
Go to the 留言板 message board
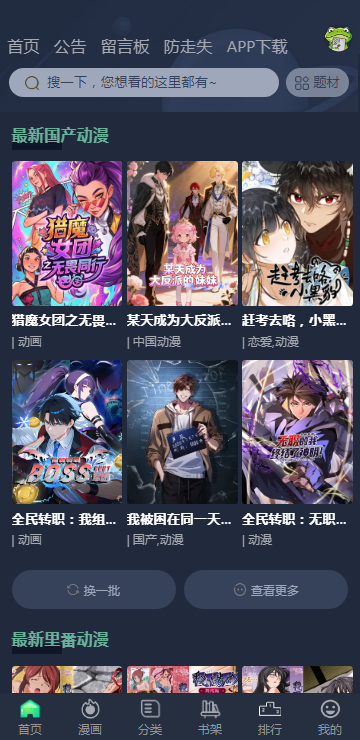[x=125, y=47]
